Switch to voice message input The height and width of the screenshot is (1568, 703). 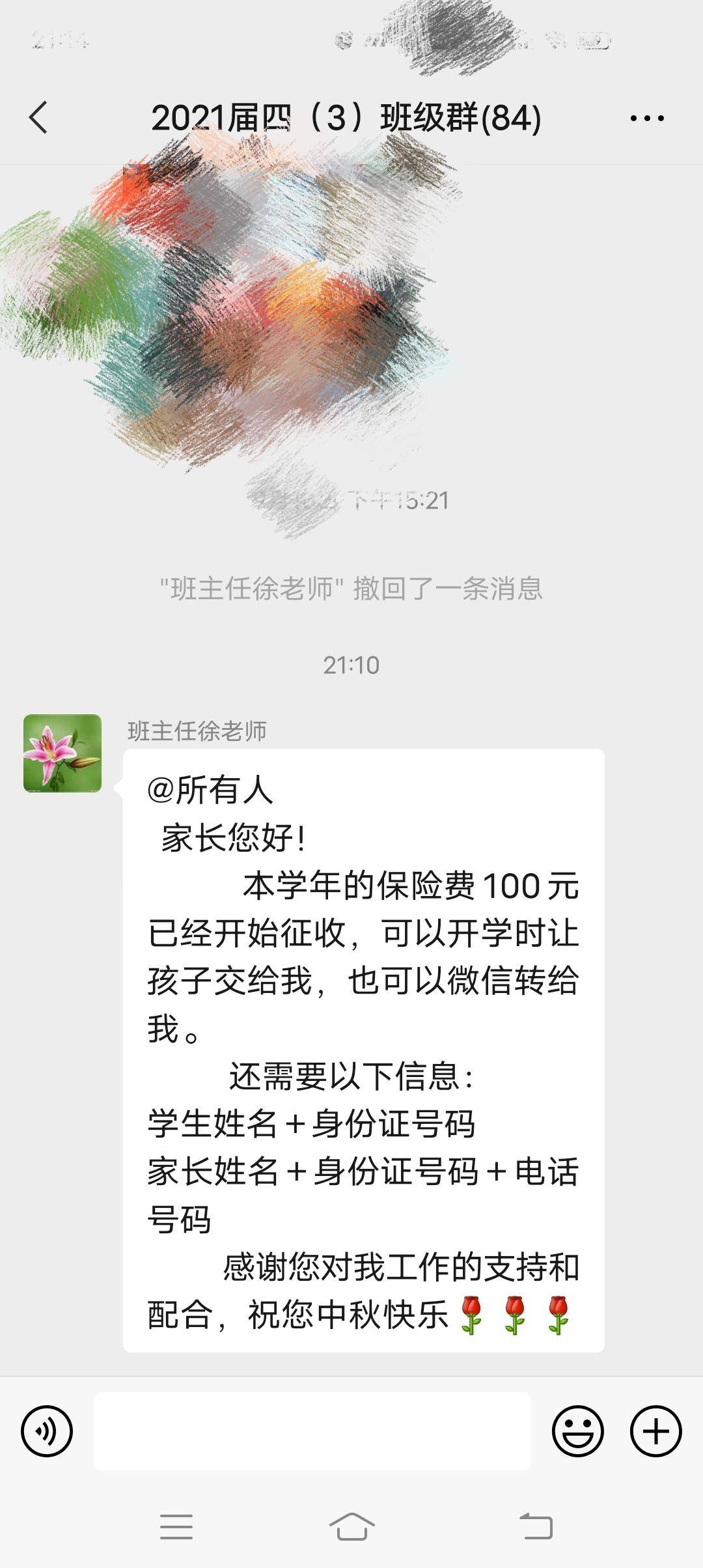point(47,1431)
